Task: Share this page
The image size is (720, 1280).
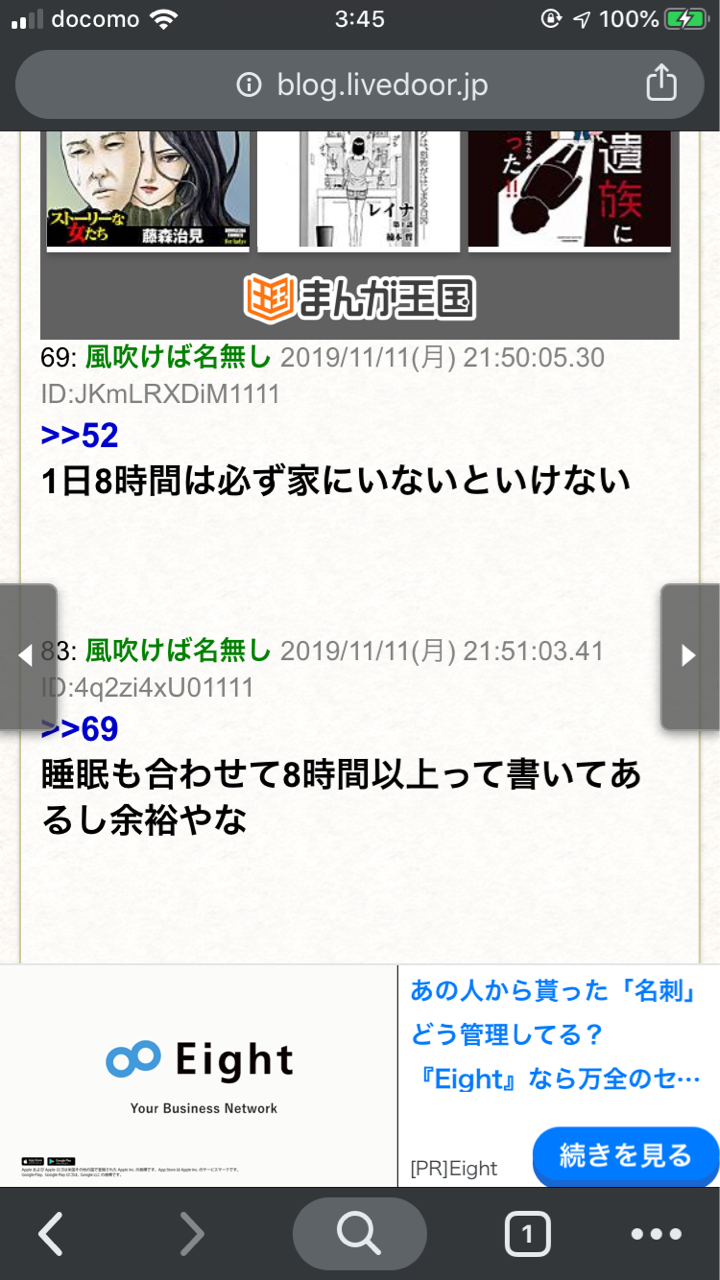Action: pos(661,84)
